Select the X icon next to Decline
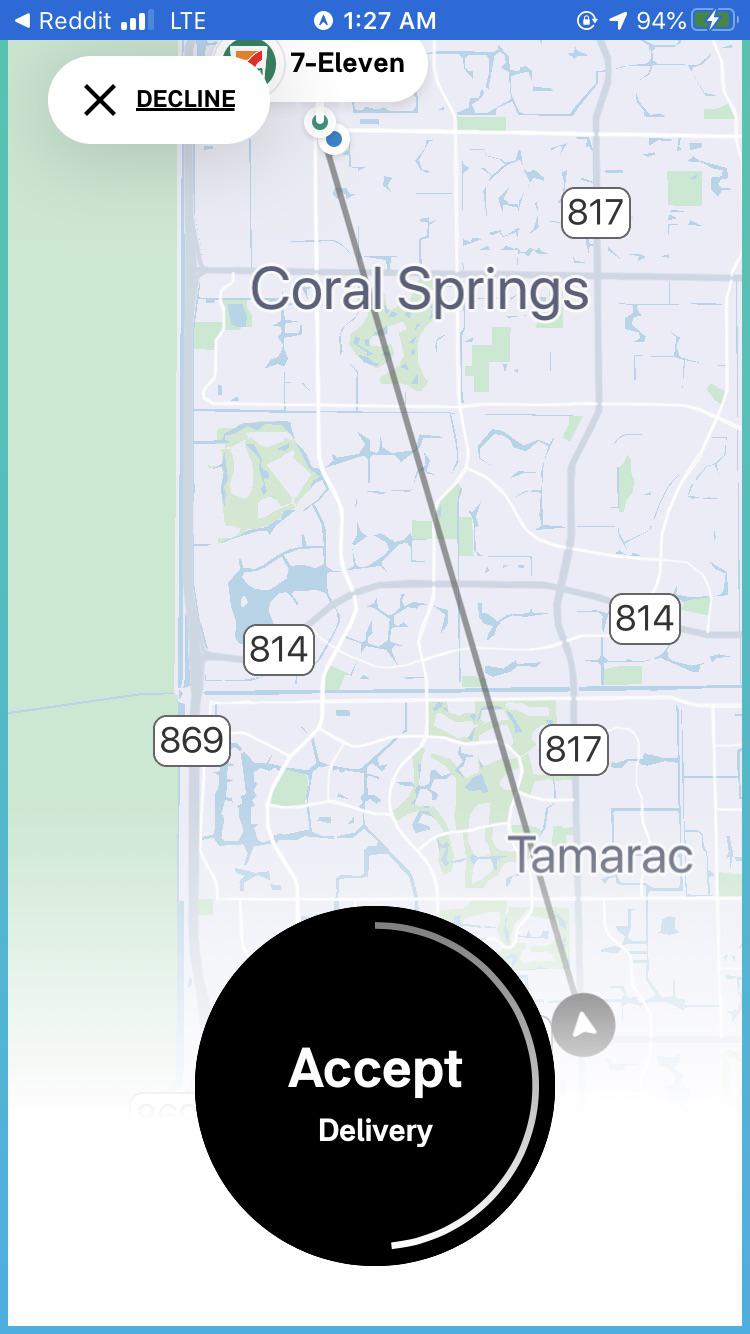The height and width of the screenshot is (1334, 750). pos(100,100)
